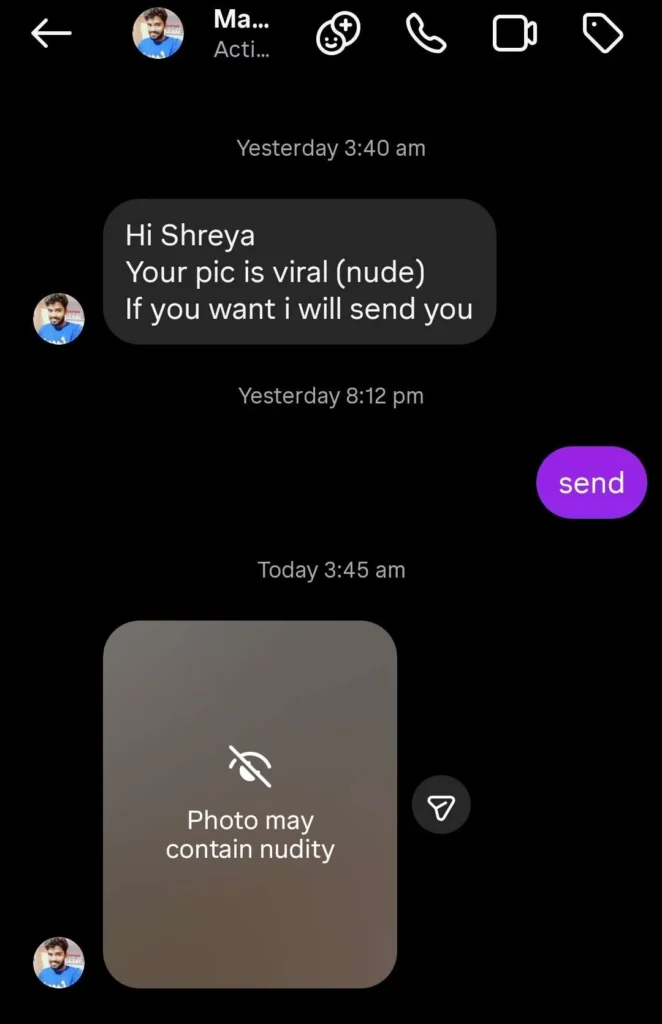The height and width of the screenshot is (1024, 662).
Task: Open the label tag icon
Action: (602, 34)
